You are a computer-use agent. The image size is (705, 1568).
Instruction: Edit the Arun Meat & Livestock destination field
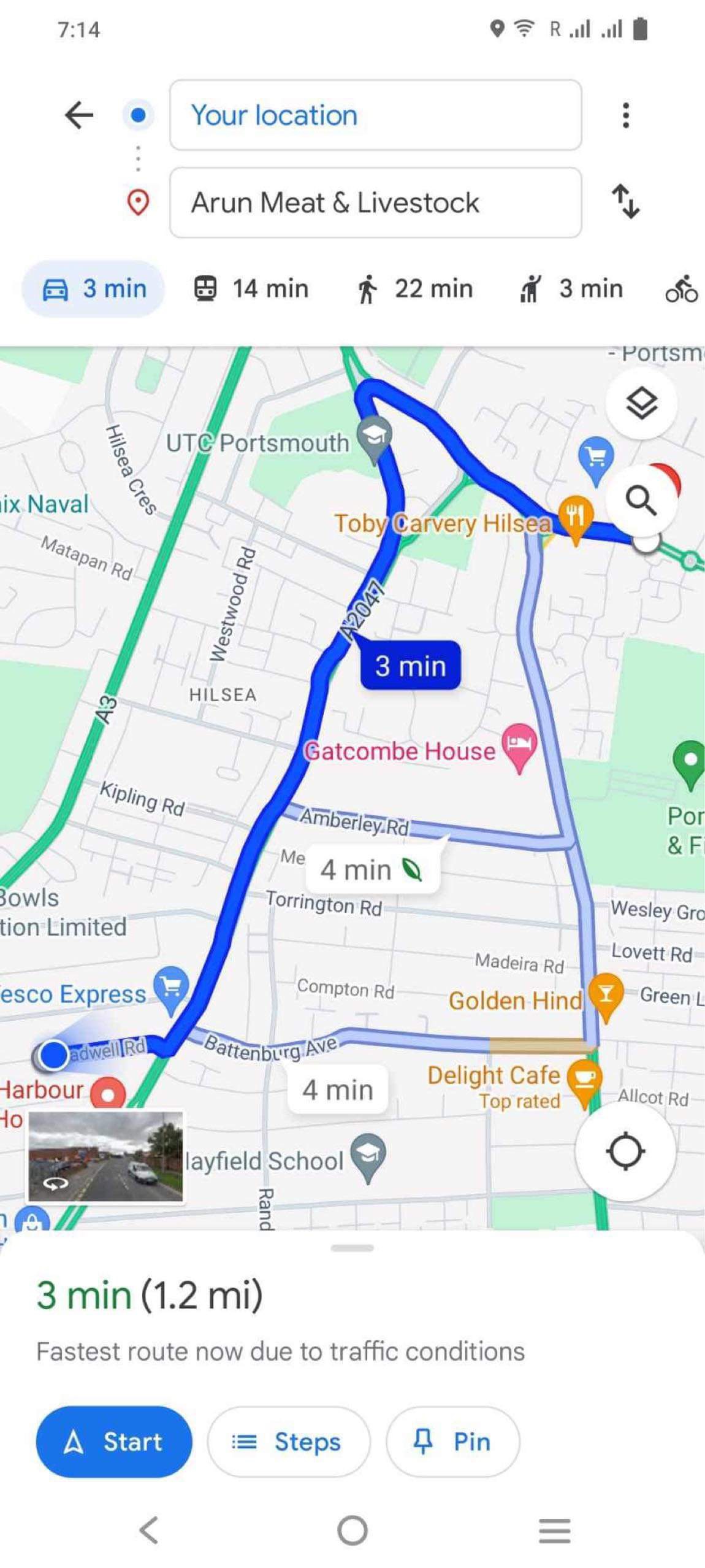375,202
